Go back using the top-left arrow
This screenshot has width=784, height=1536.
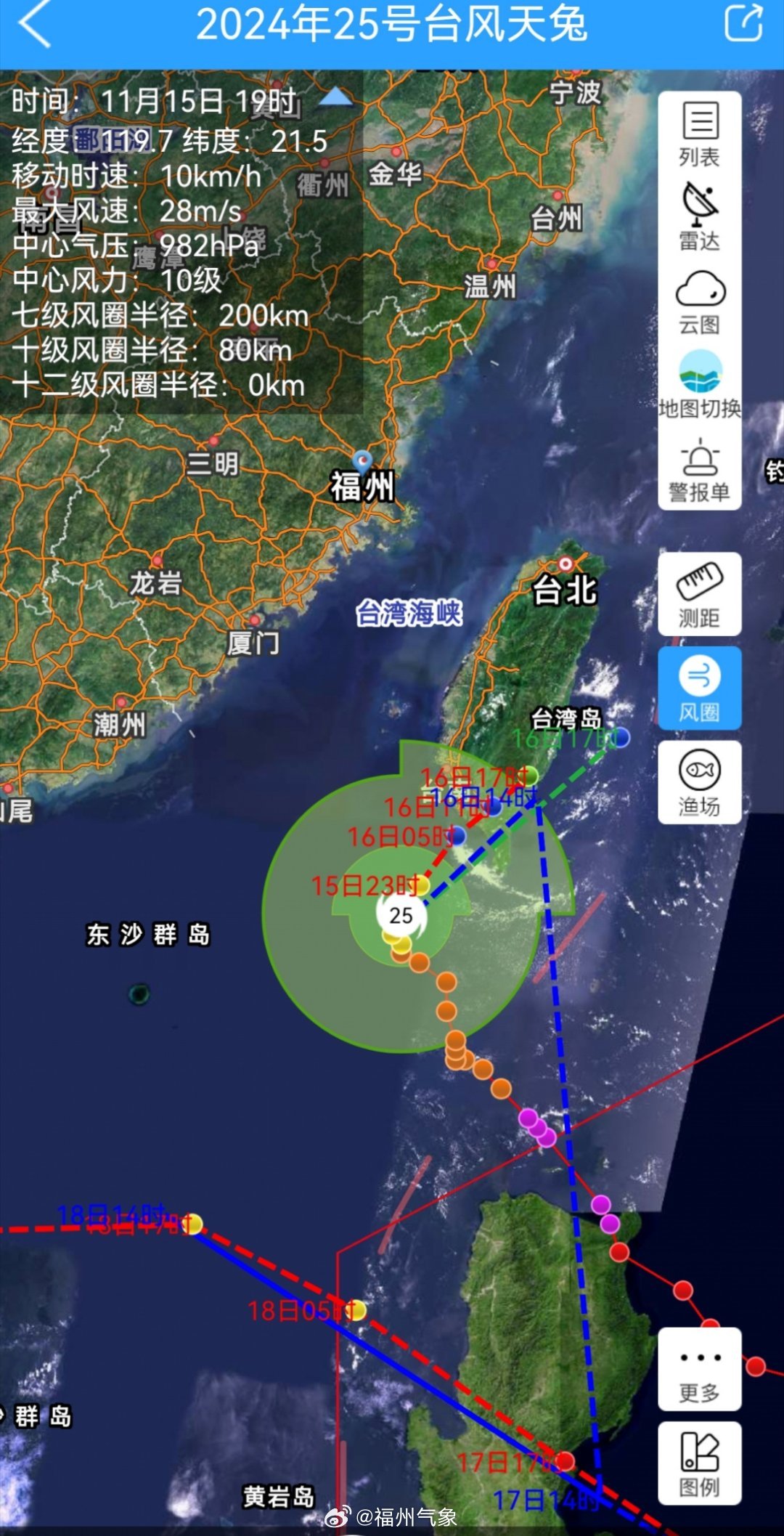click(x=35, y=25)
